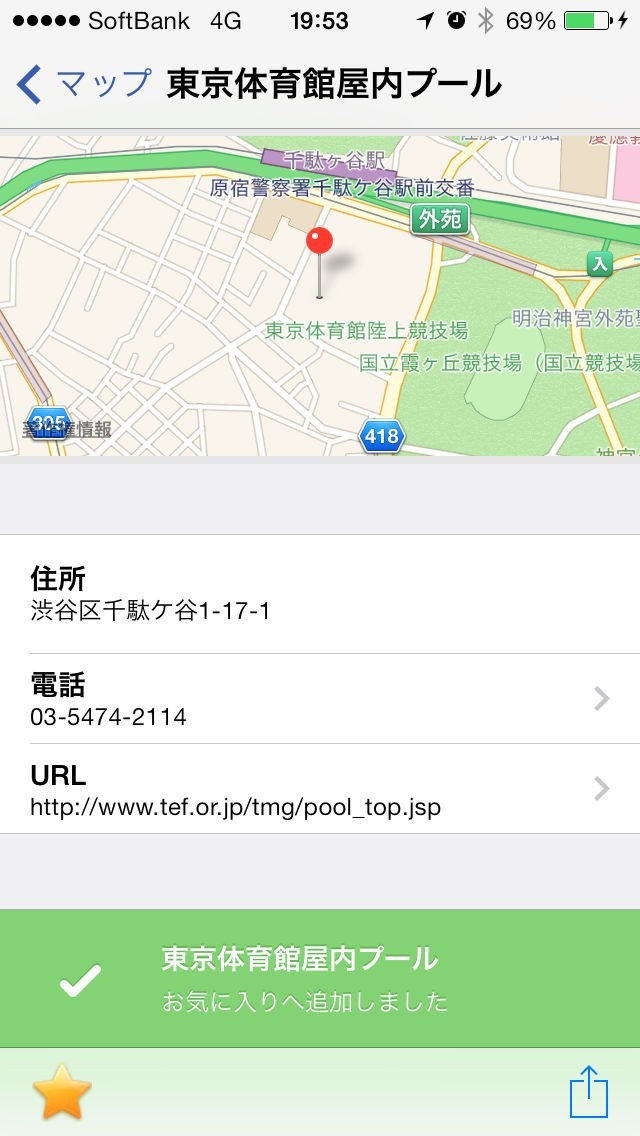Call the phone number 03-5474-2114
Image resolution: width=640 pixels, height=1136 pixels.
[x=320, y=699]
